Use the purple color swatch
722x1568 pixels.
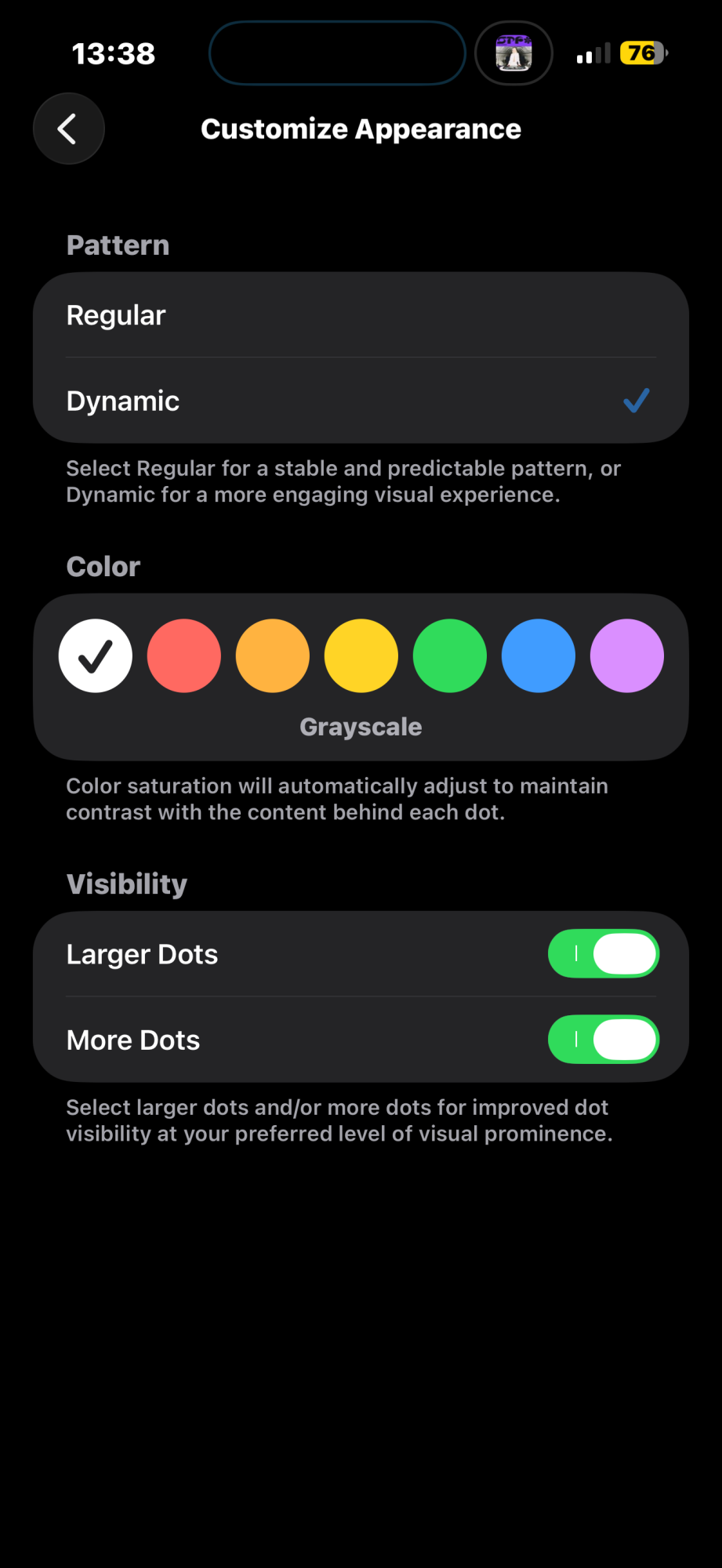tap(627, 656)
